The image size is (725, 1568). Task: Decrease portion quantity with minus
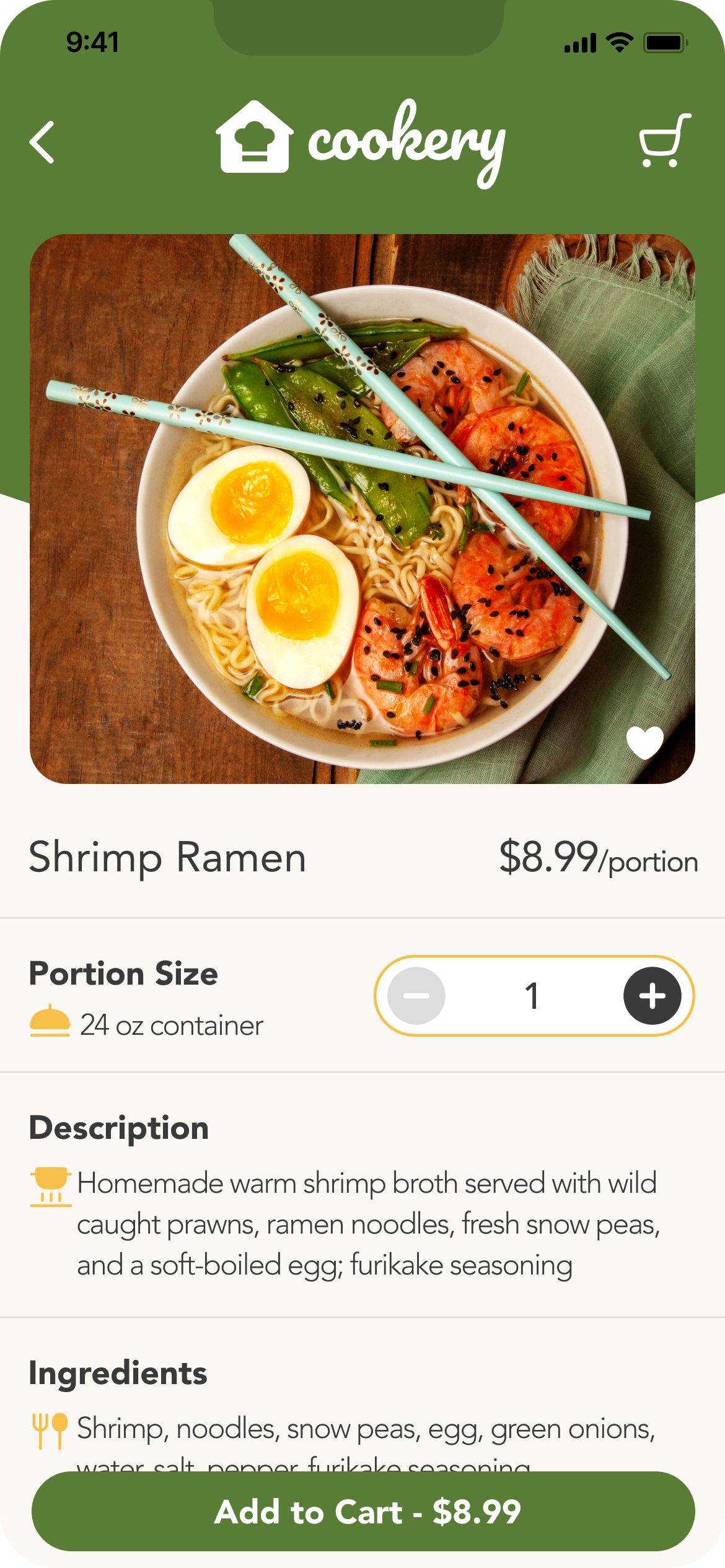click(416, 996)
